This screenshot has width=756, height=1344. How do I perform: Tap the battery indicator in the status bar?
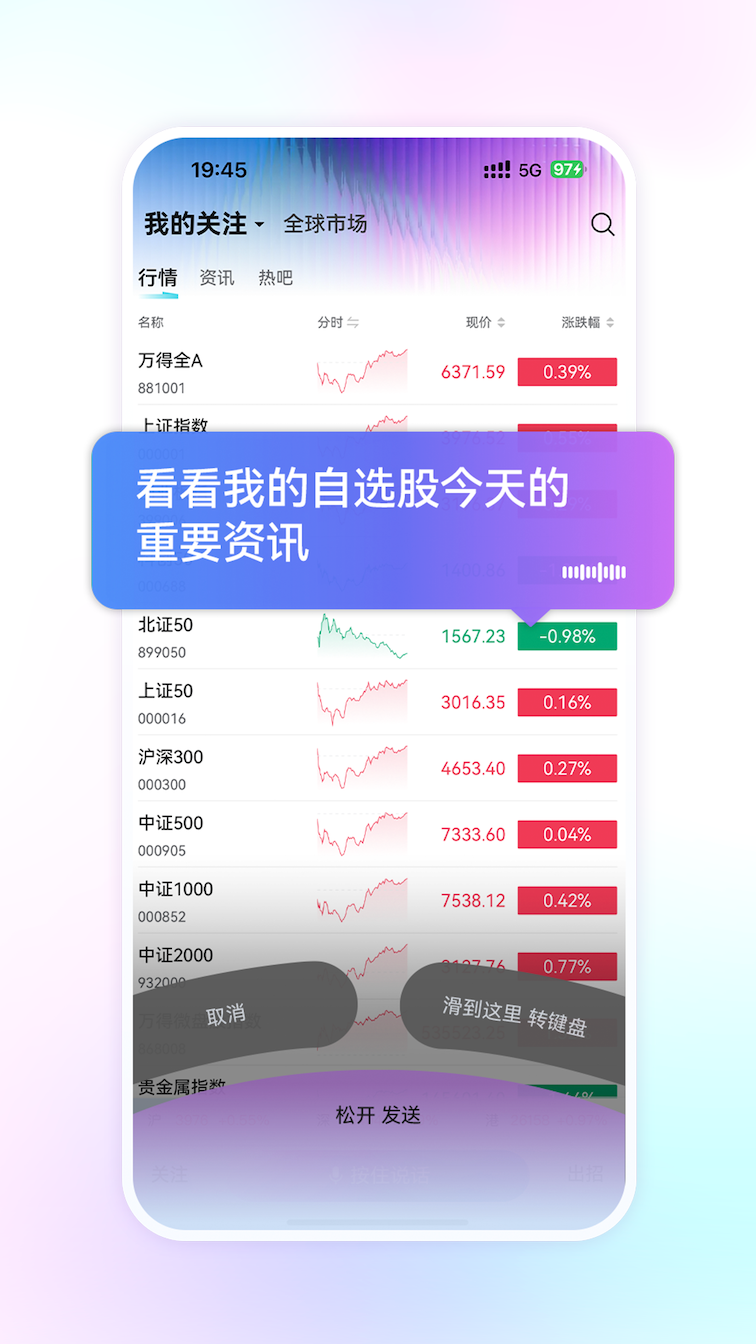(x=566, y=170)
